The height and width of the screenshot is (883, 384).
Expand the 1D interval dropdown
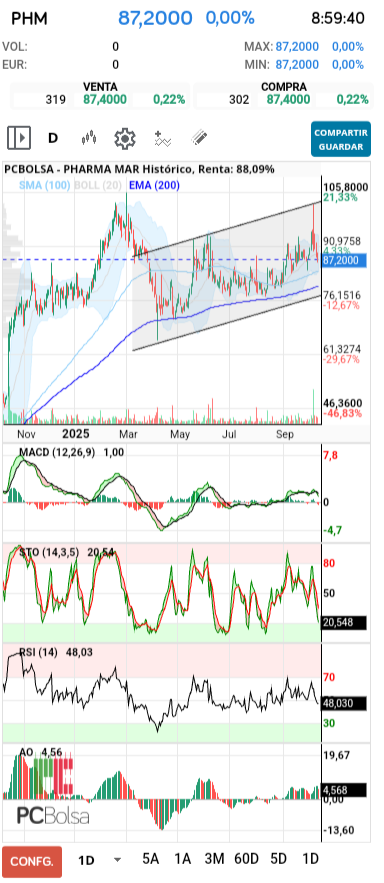100,860
